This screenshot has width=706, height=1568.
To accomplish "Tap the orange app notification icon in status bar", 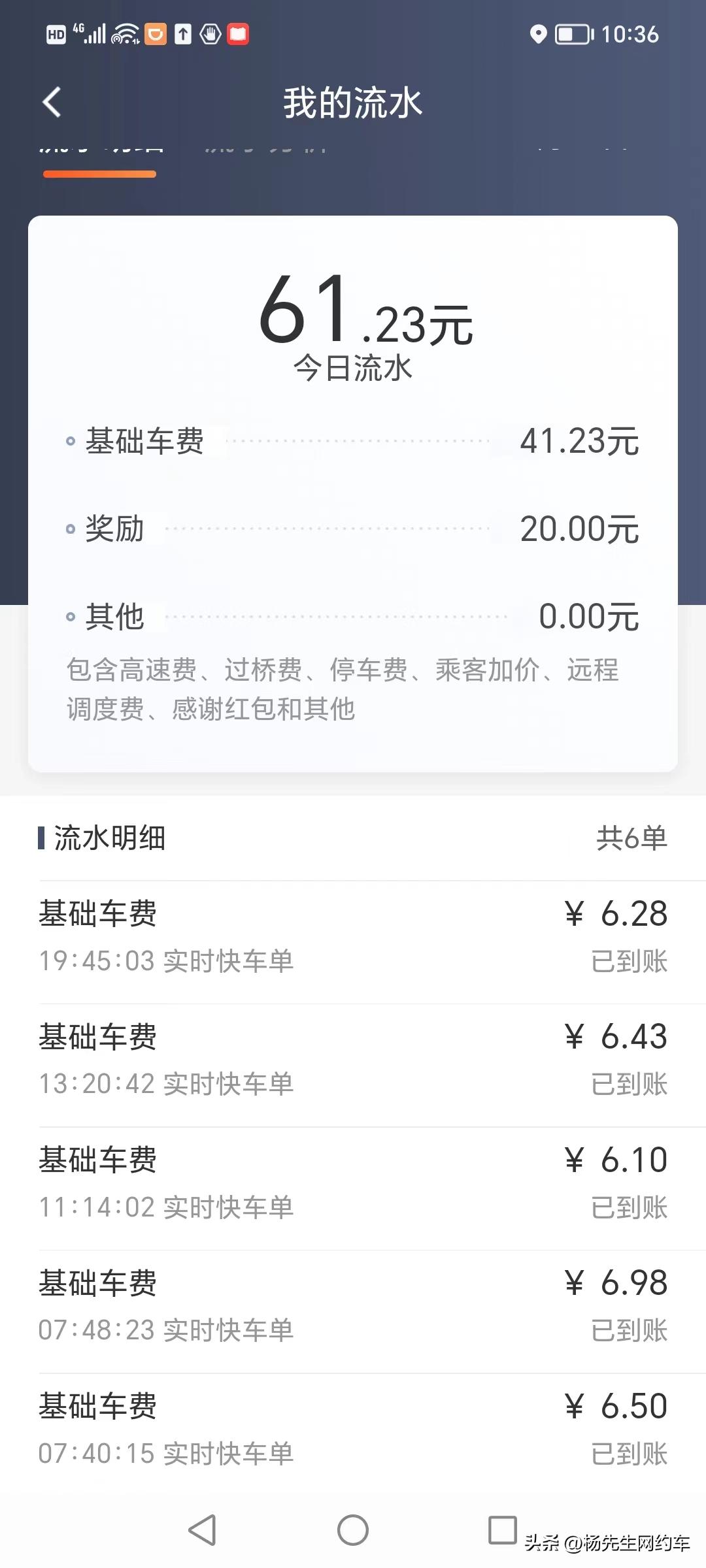I will [156, 34].
